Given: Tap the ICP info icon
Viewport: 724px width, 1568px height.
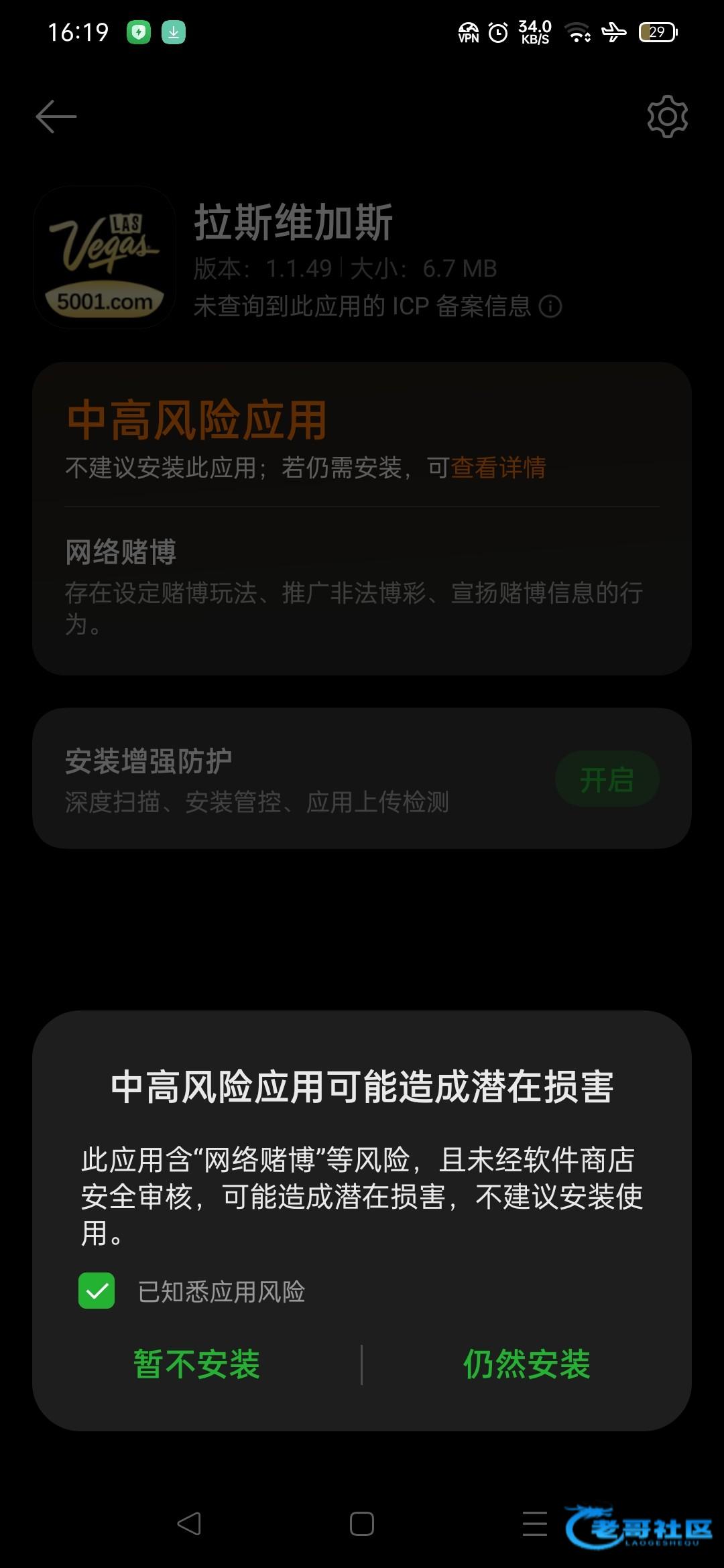Looking at the screenshot, I should [550, 306].
